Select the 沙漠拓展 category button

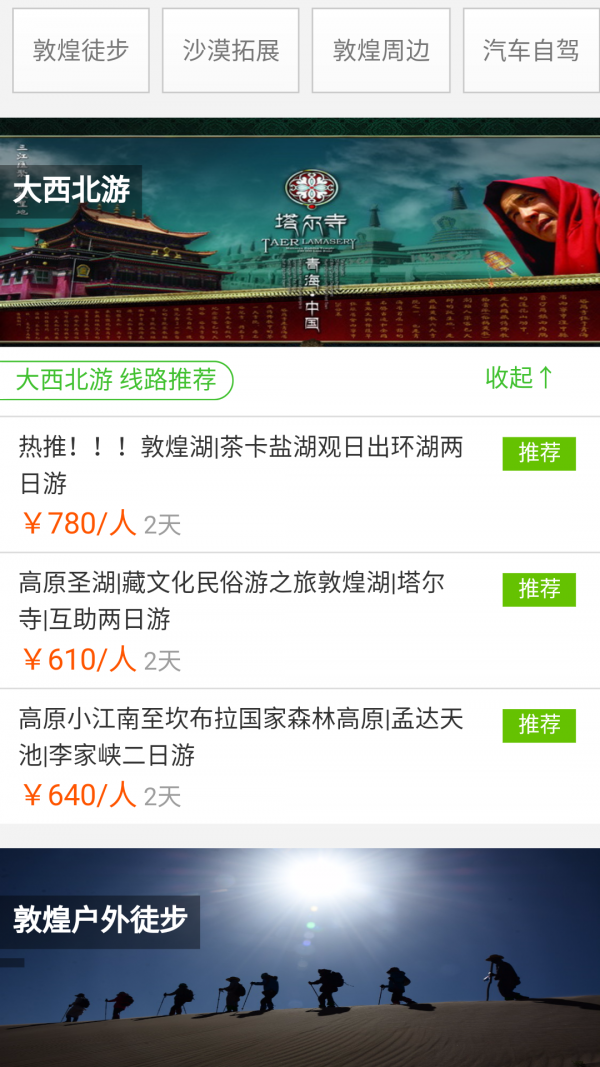click(x=231, y=51)
